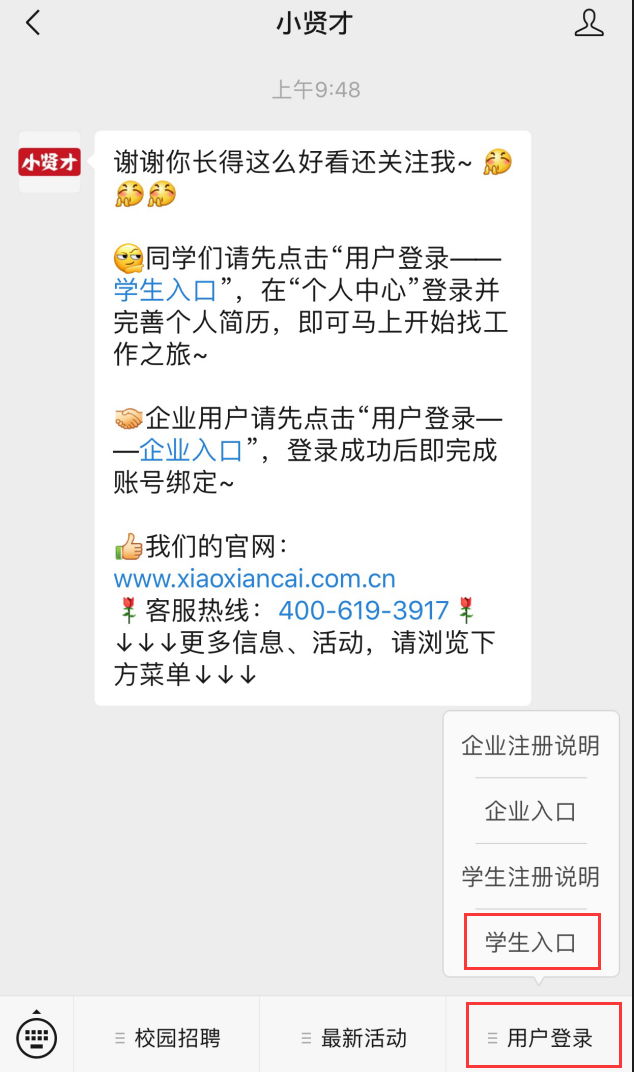
Task: Switch to keyboard input mode
Action: (x=36, y=1036)
